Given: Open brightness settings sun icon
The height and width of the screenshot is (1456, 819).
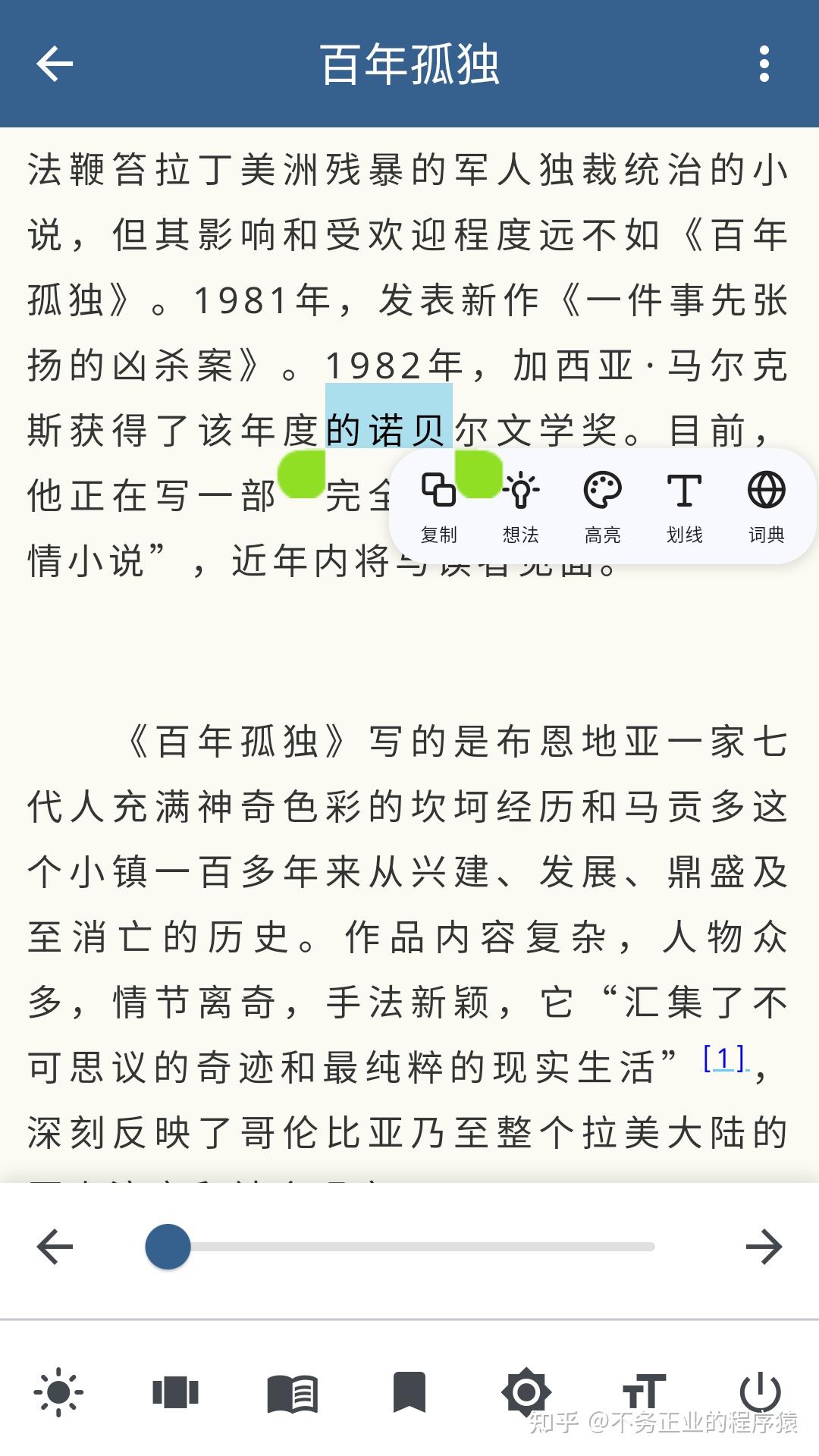Looking at the screenshot, I should 58,1392.
